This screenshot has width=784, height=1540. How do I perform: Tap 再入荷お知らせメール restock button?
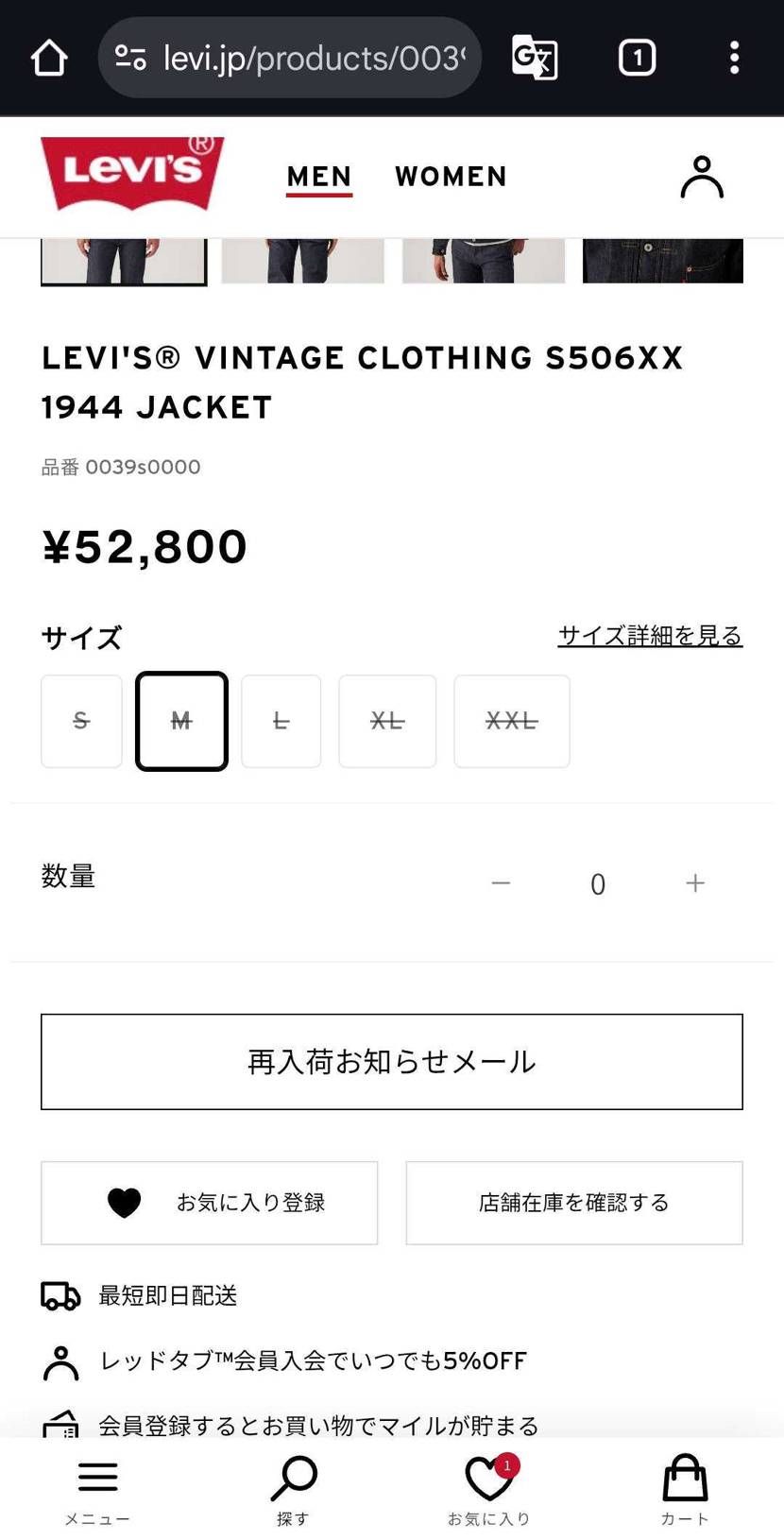pyautogui.click(x=390, y=1061)
